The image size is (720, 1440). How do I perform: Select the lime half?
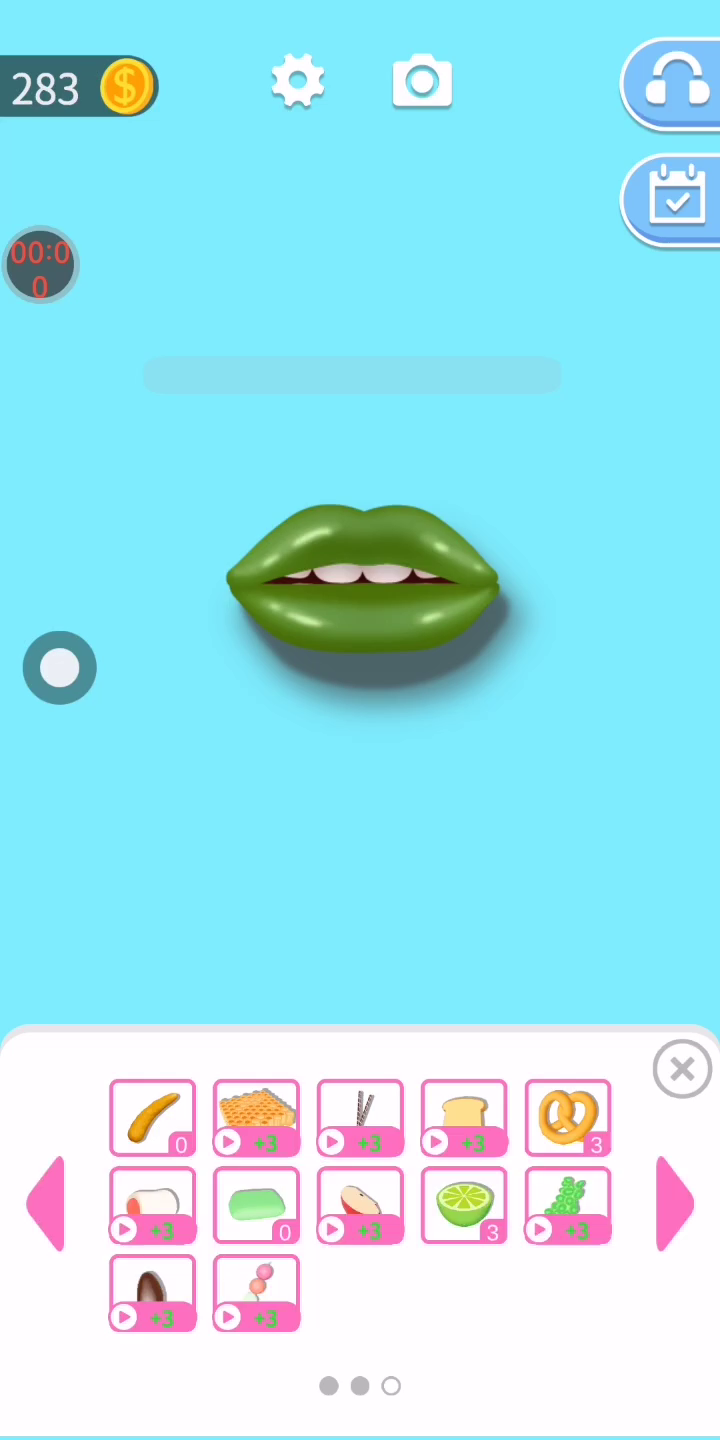[x=464, y=1204]
